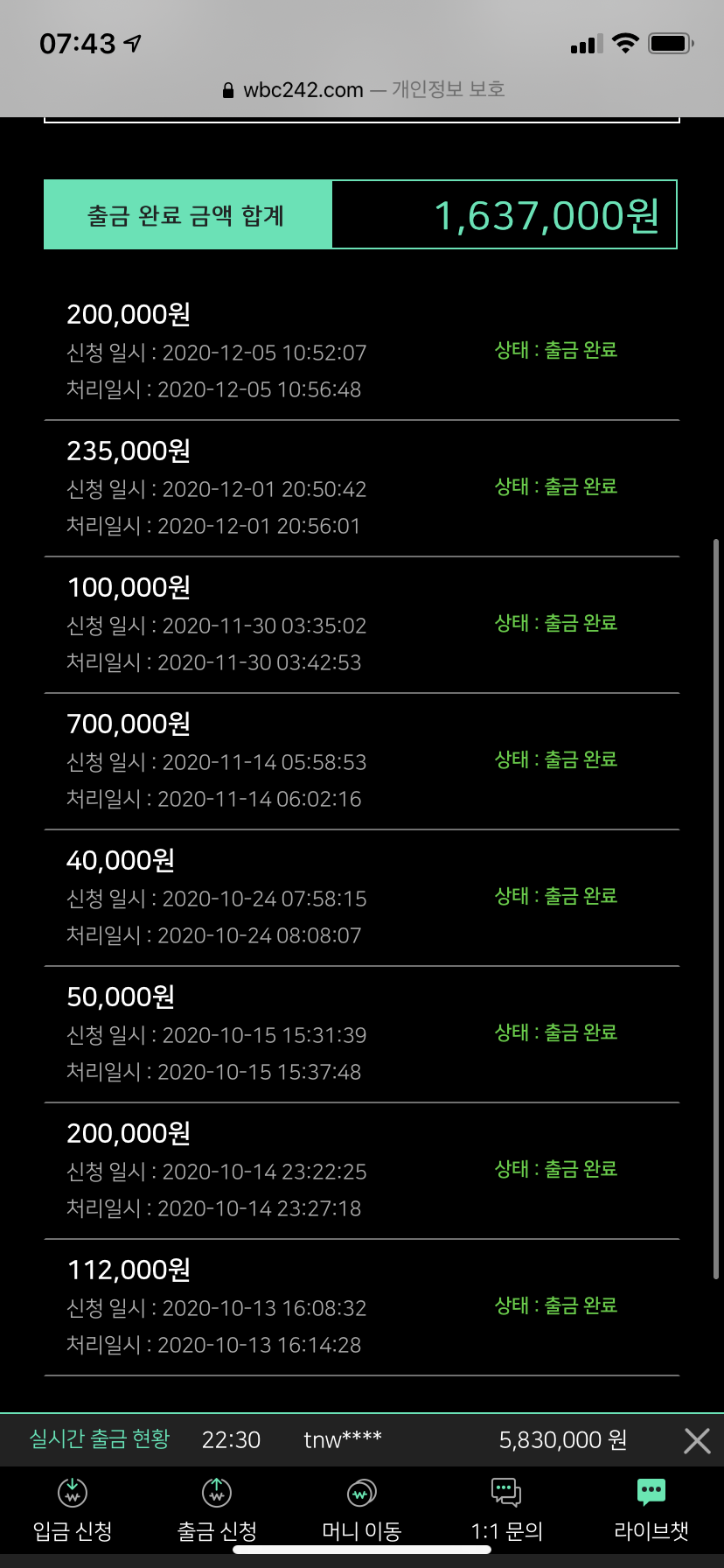Open 출금 신청 in bottom bar
This screenshot has width=724, height=1568.
(217, 1508)
